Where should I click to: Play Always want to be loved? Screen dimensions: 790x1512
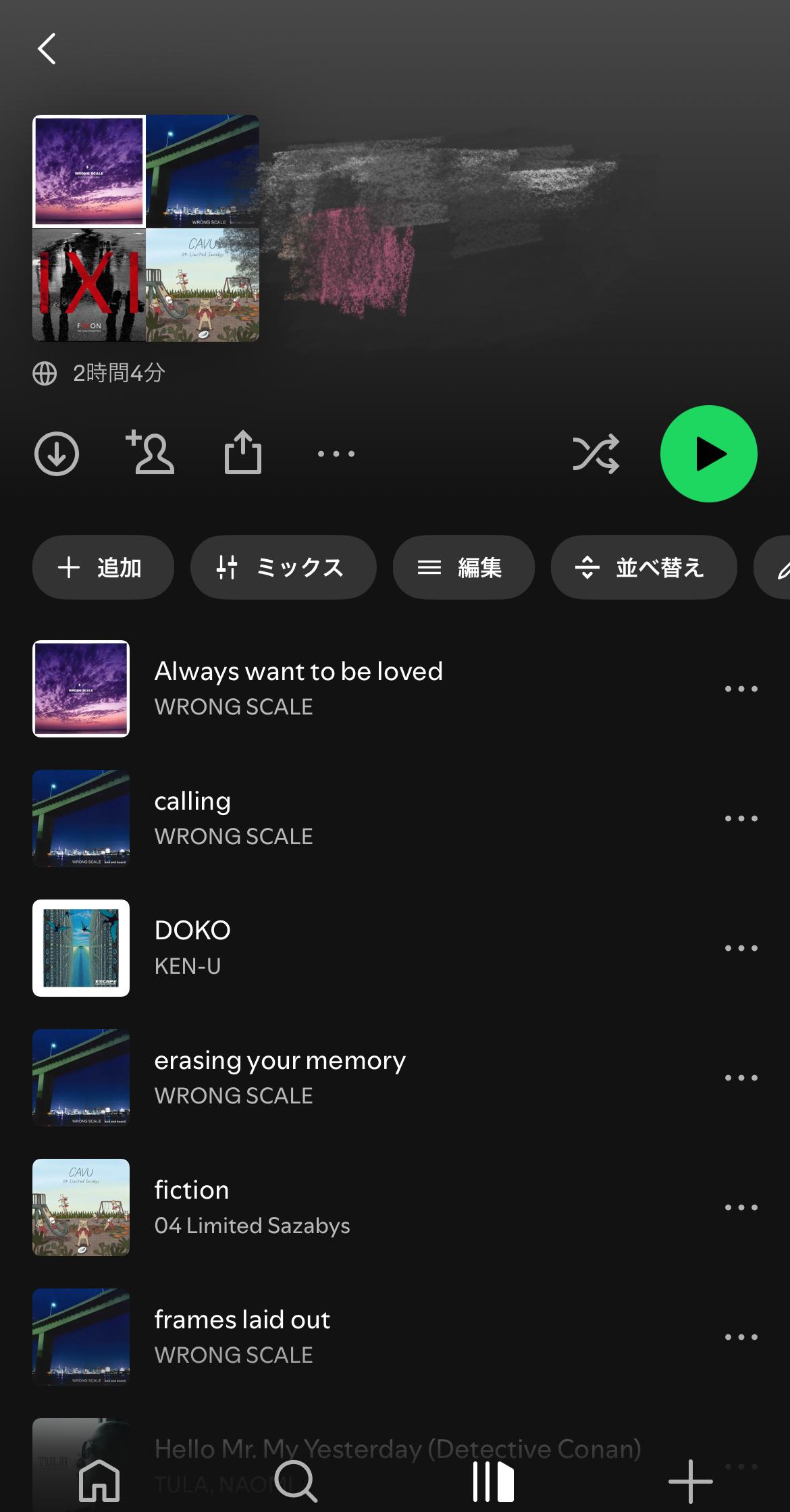[298, 688]
